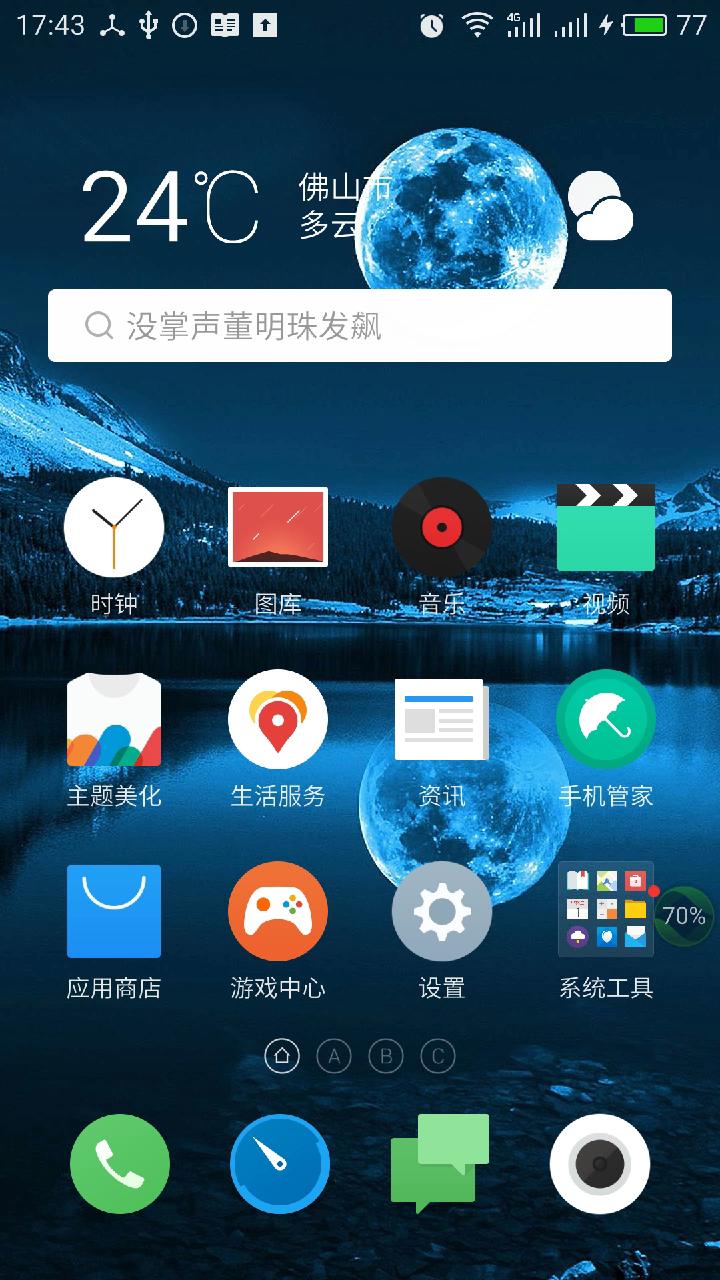
Task: Launch the 图库 Gallery app
Action: (277, 527)
